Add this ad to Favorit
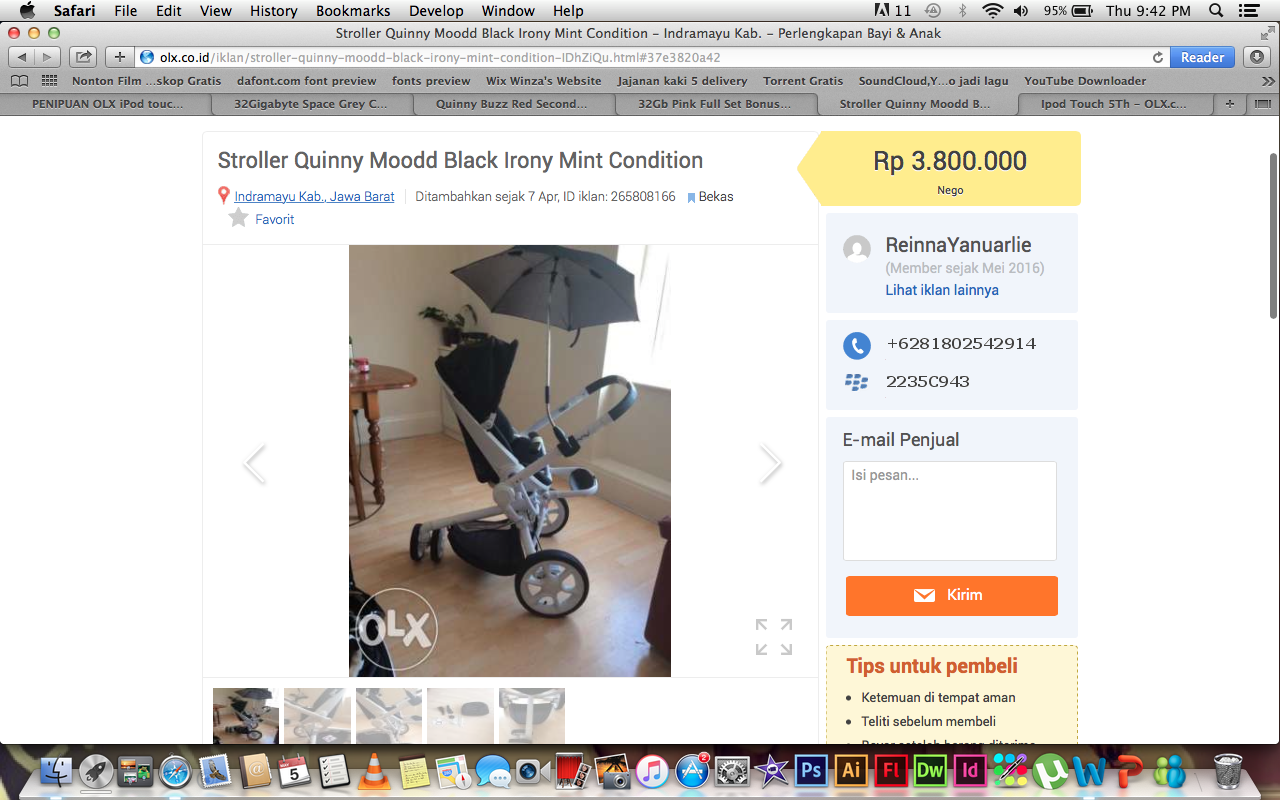The height and width of the screenshot is (800, 1280). tap(273, 219)
